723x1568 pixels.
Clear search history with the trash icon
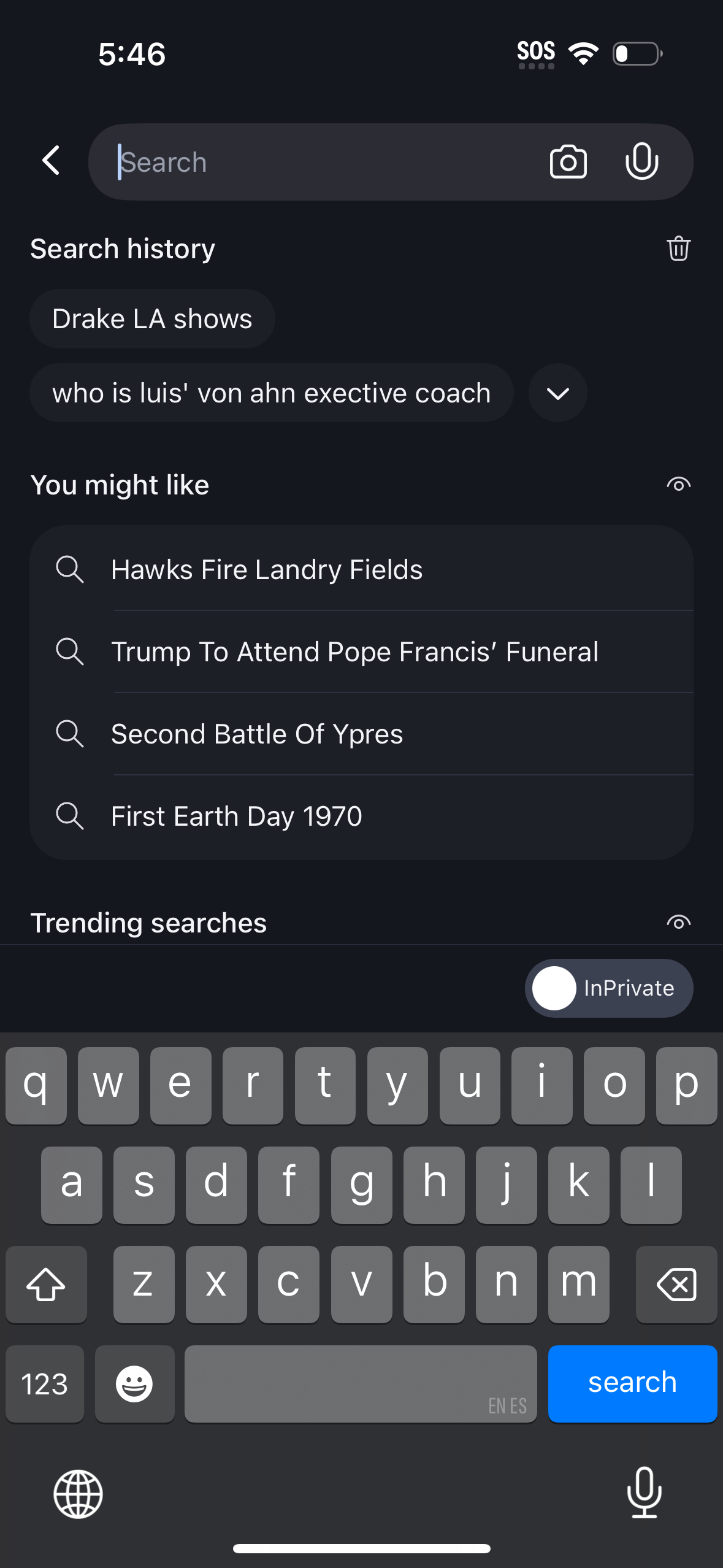click(678, 249)
